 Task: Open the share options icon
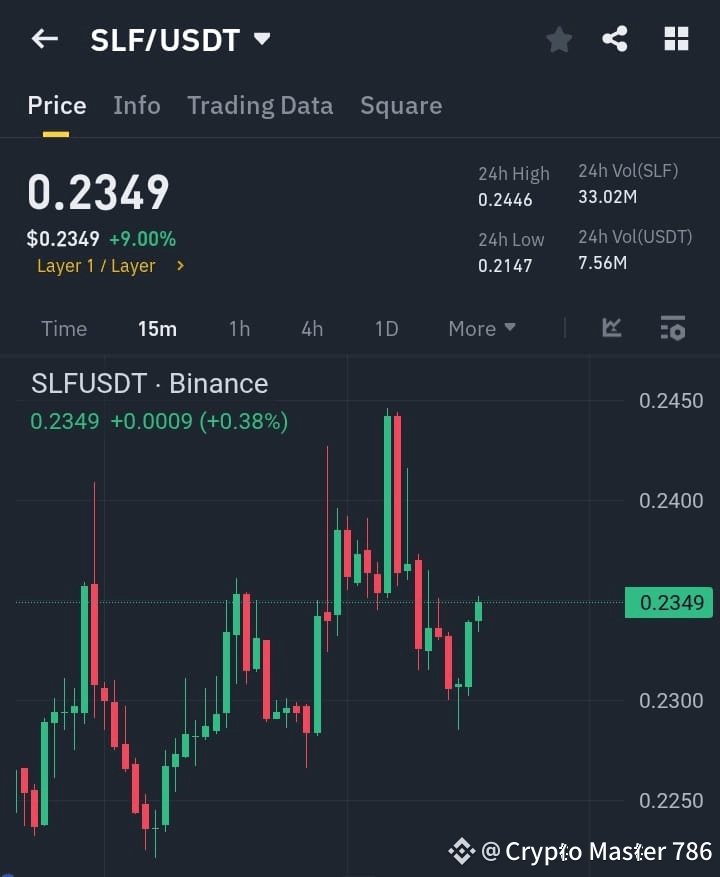coord(616,39)
